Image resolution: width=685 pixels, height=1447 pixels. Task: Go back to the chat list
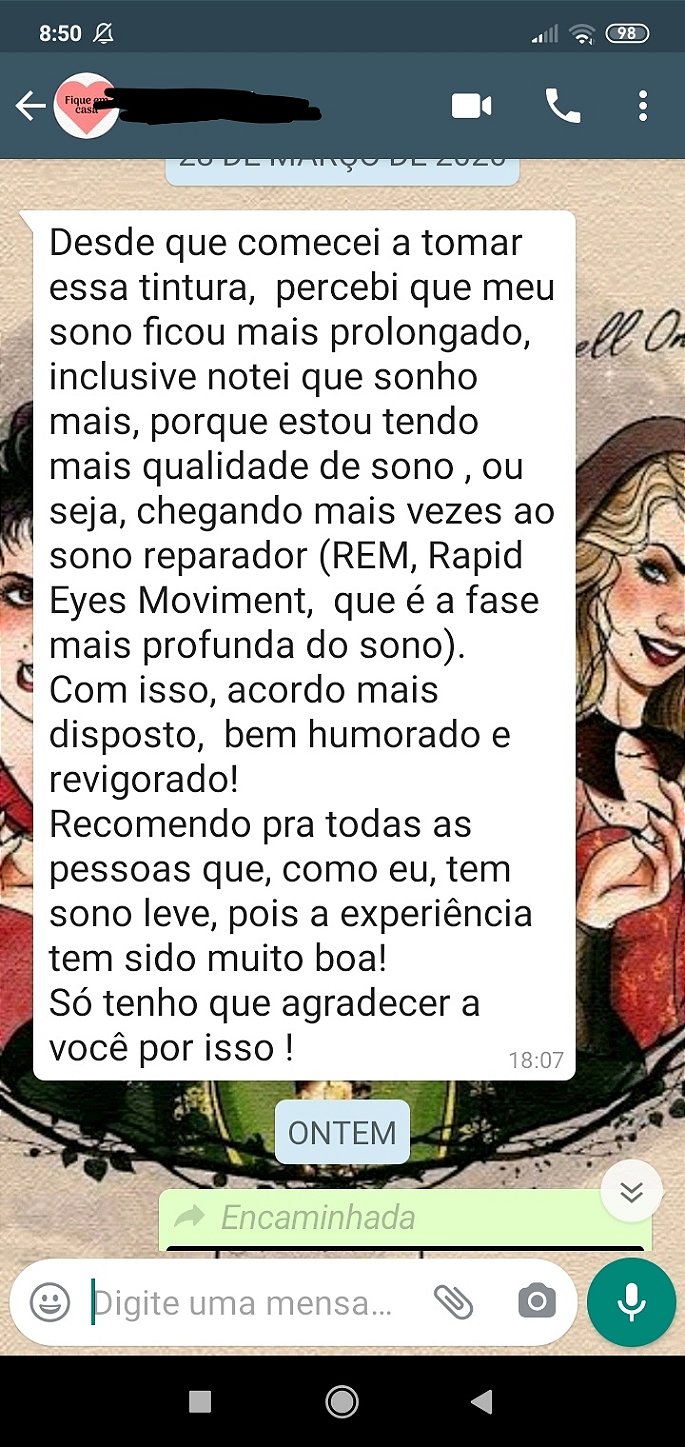[x=30, y=106]
